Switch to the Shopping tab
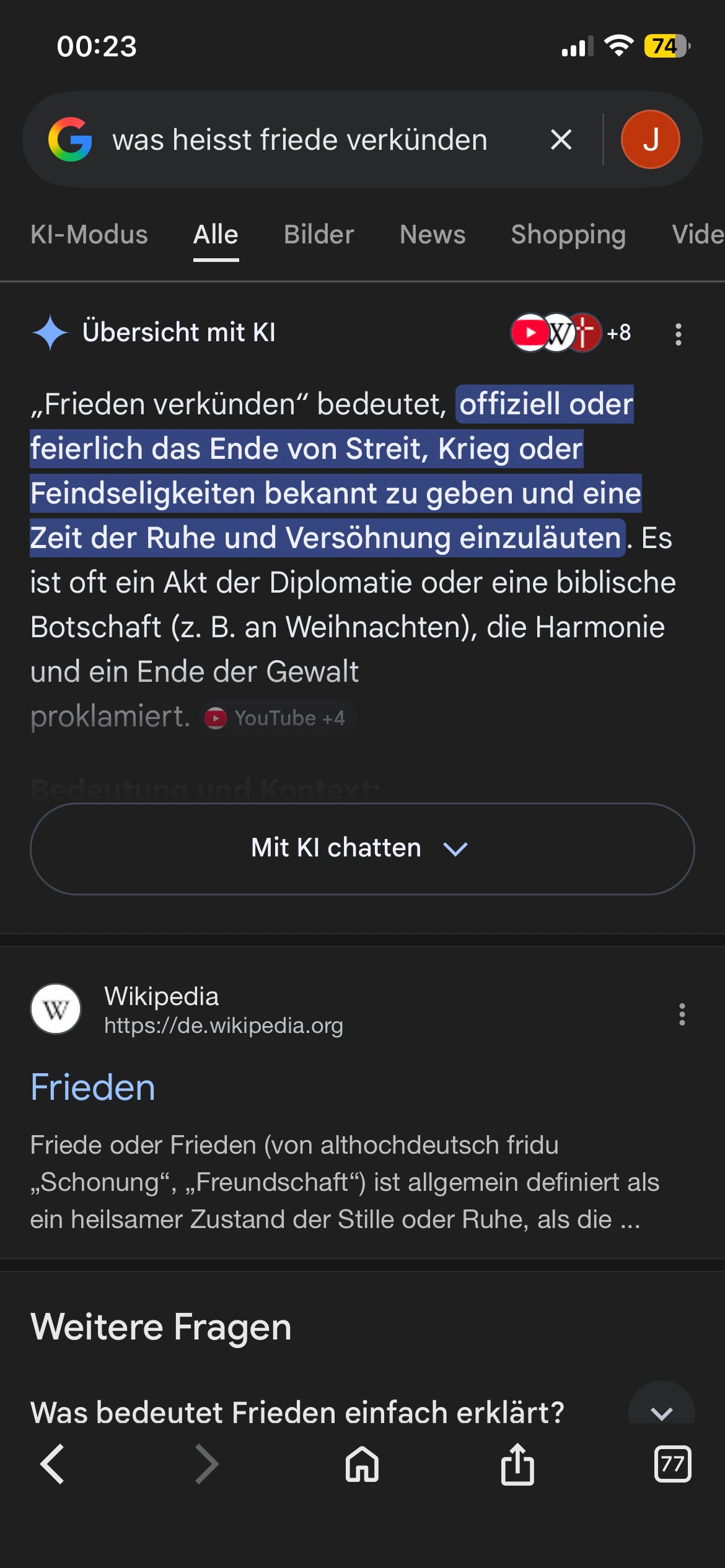The width and height of the screenshot is (725, 1568). point(568,235)
